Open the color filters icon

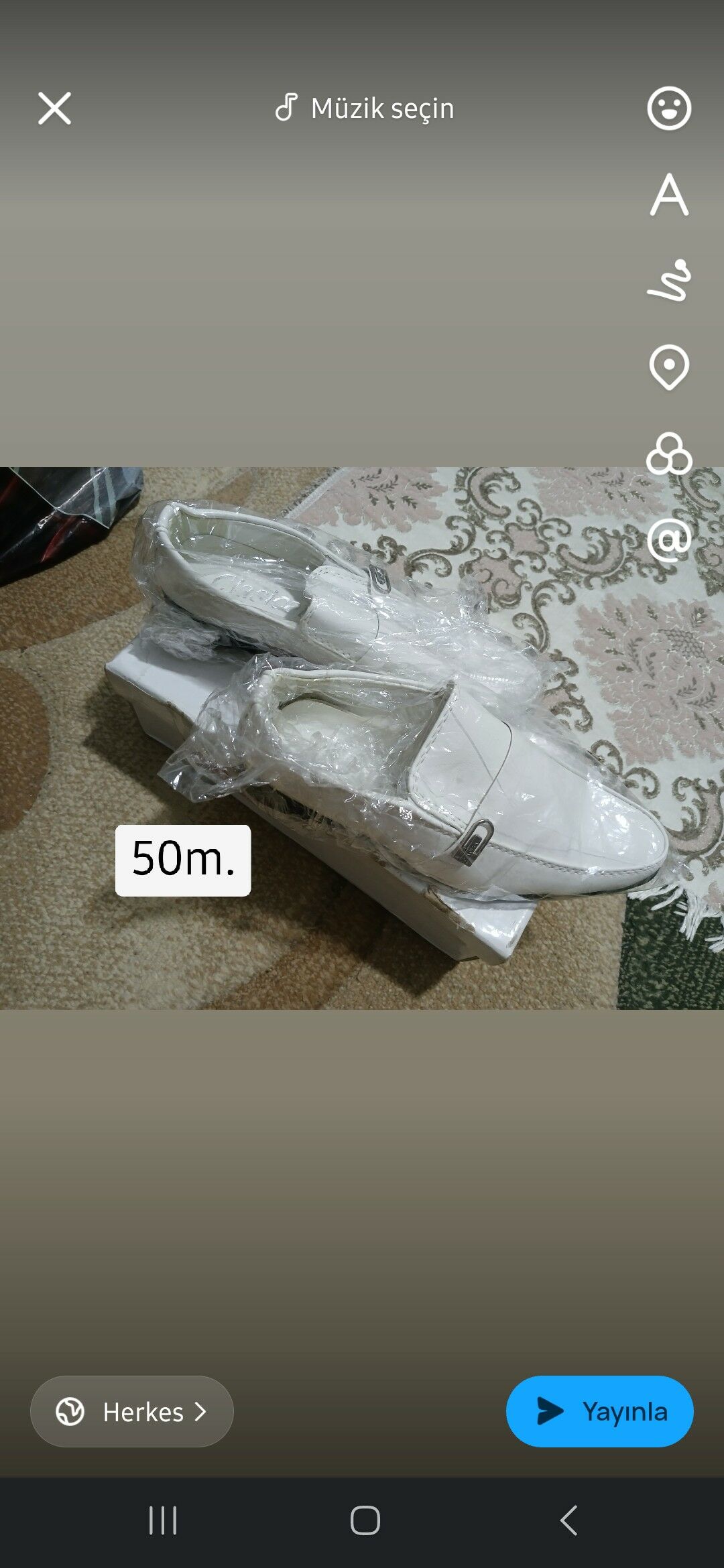(669, 454)
